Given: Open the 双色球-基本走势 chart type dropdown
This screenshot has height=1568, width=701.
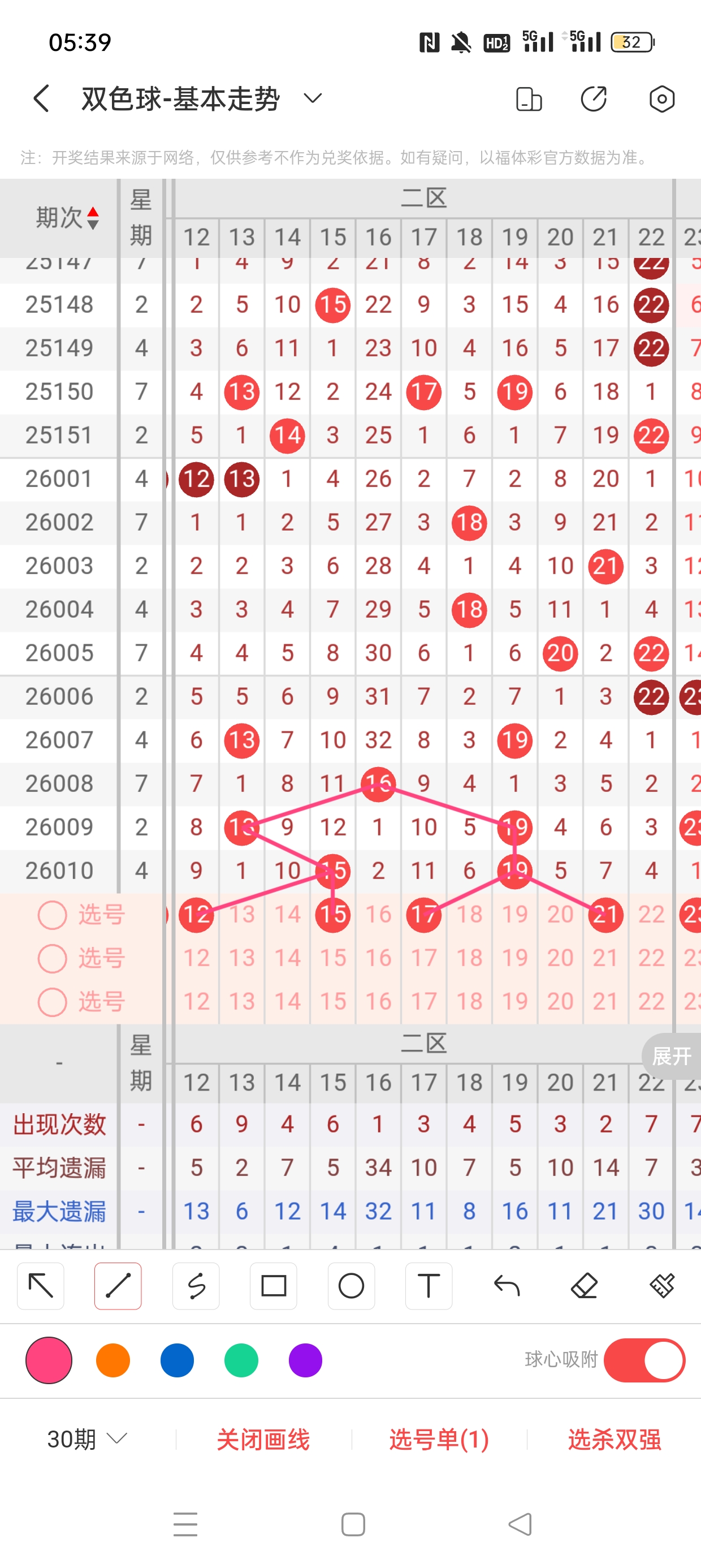Looking at the screenshot, I should tap(312, 98).
